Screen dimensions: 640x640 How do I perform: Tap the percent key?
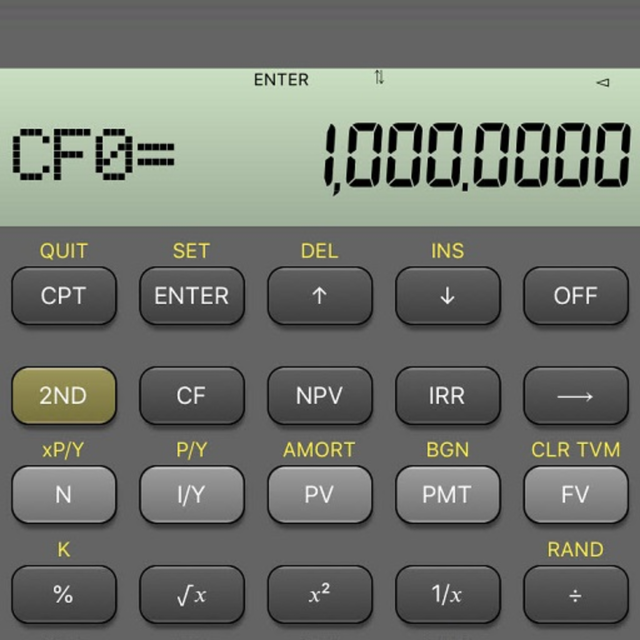click(63, 594)
